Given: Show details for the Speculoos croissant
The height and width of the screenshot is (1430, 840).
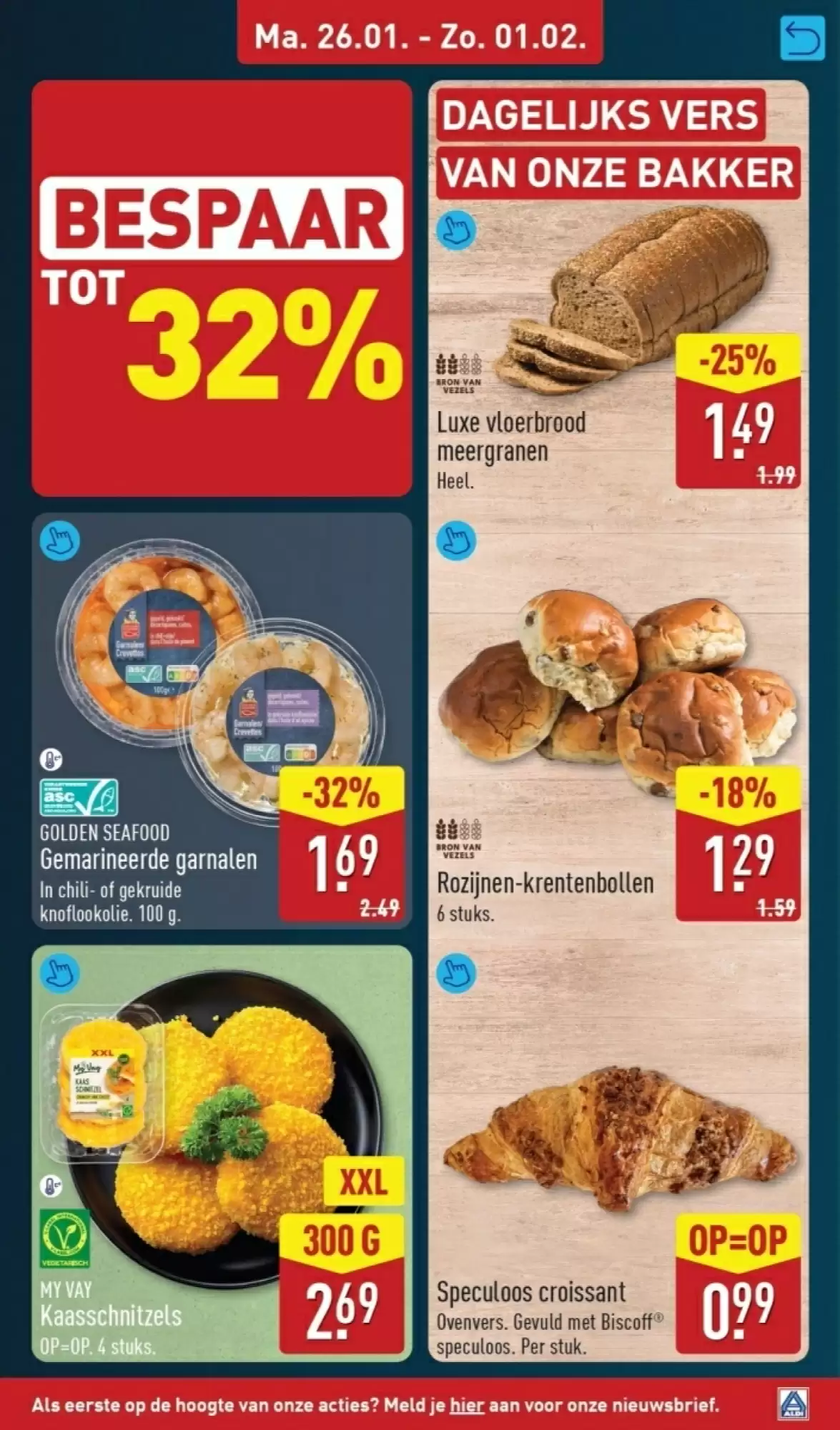Looking at the screenshot, I should pyautogui.click(x=618, y=1158).
